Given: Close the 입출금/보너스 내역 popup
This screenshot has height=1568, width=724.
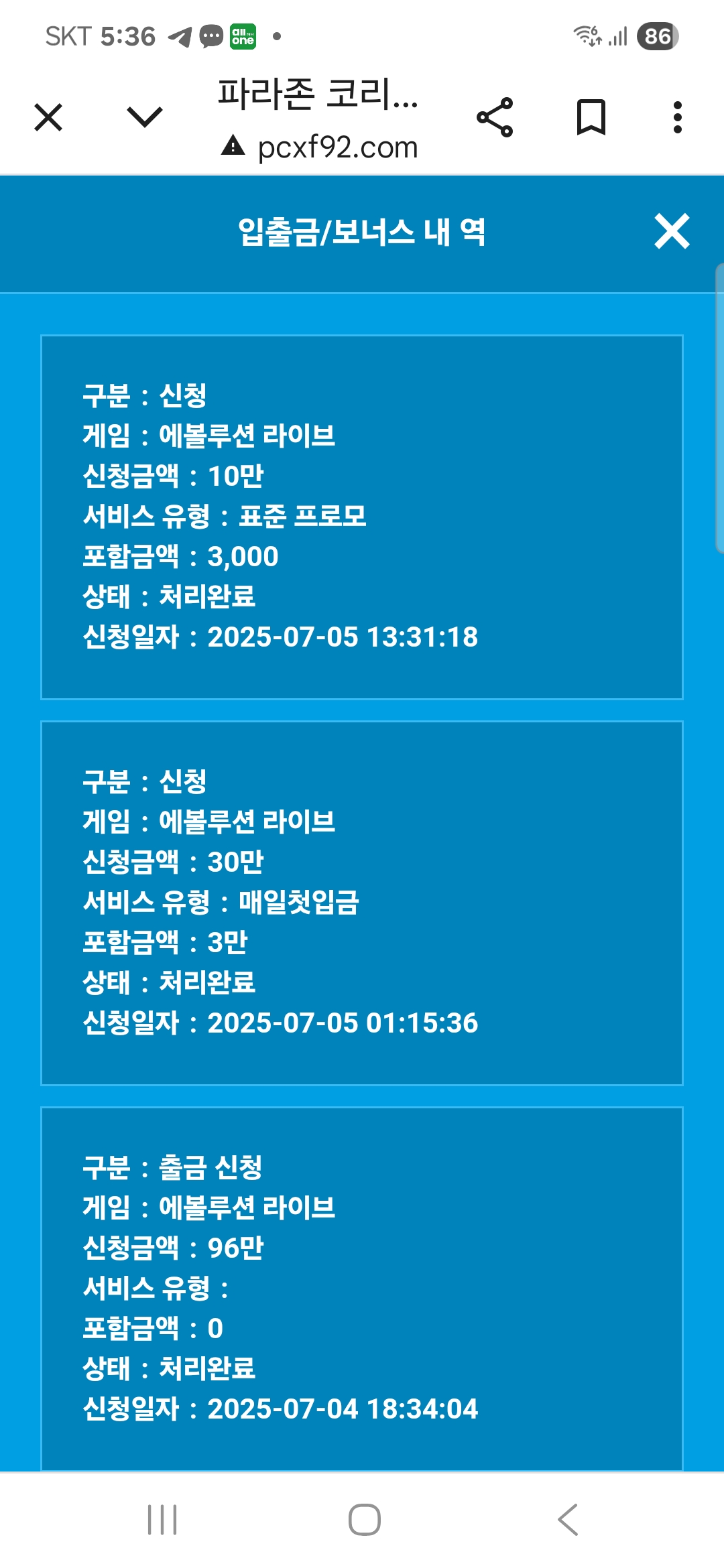Looking at the screenshot, I should (x=672, y=231).
